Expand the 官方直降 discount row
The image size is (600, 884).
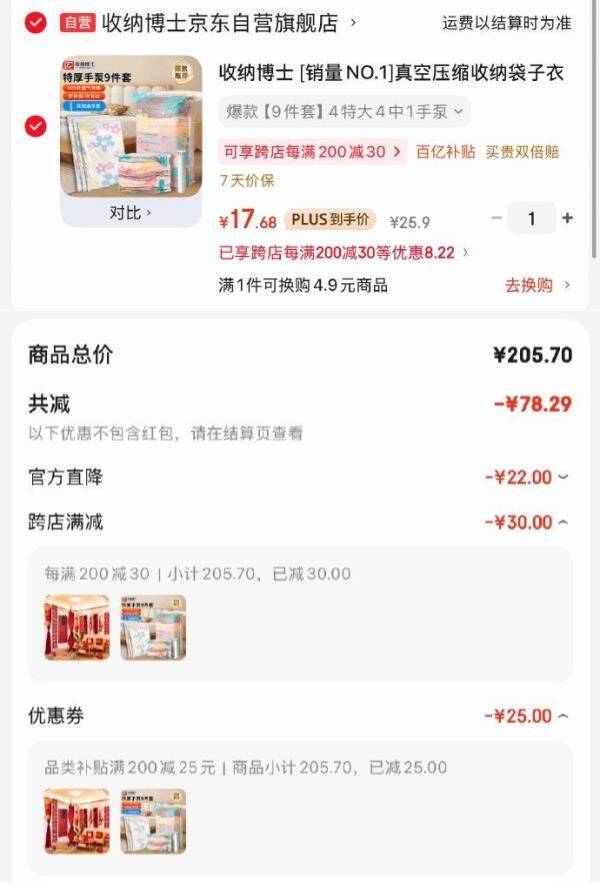tap(527, 477)
